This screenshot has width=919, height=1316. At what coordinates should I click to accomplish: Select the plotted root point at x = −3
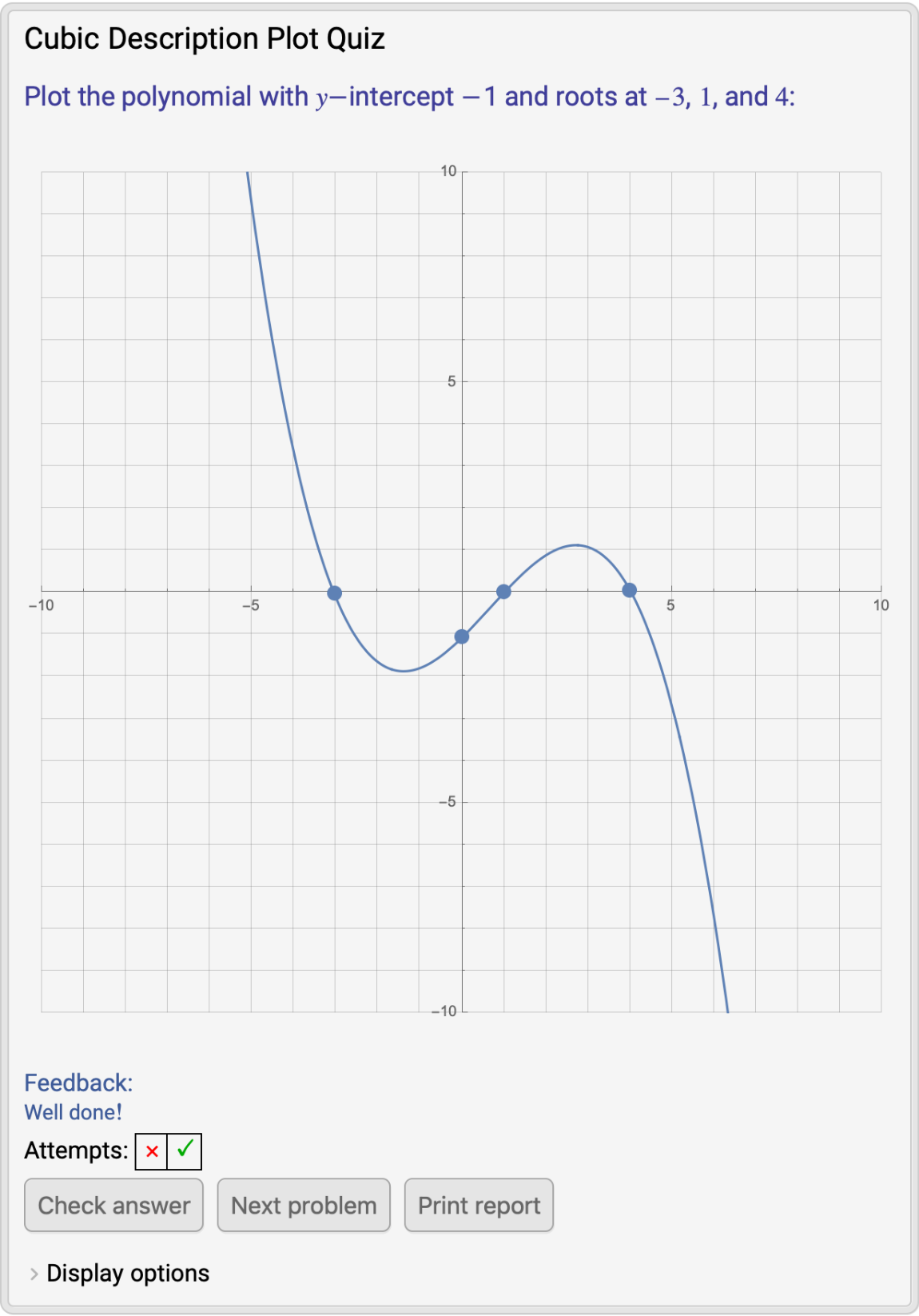pos(335,593)
